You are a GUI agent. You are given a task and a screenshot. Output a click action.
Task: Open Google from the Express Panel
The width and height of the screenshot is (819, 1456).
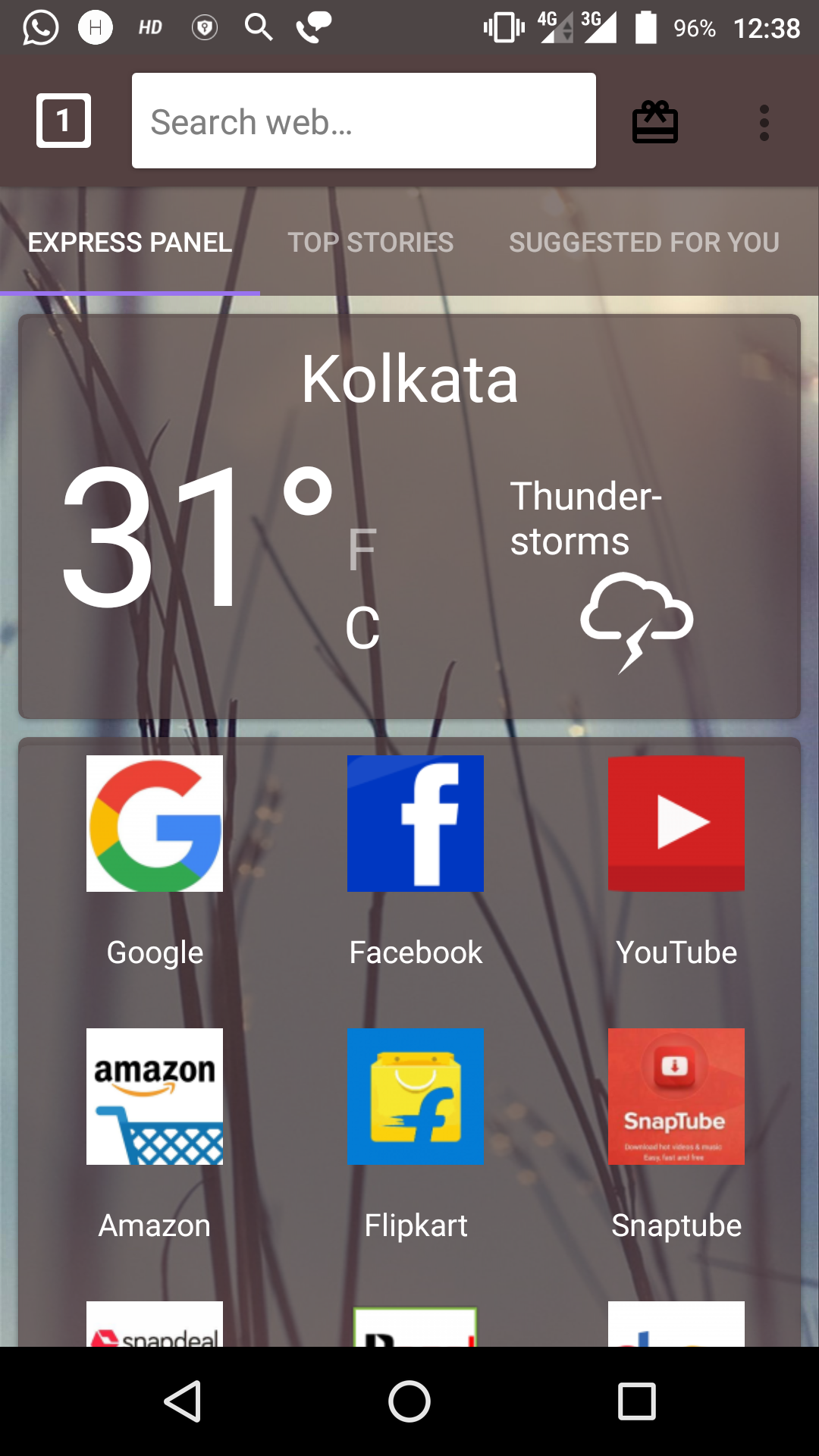pos(154,823)
